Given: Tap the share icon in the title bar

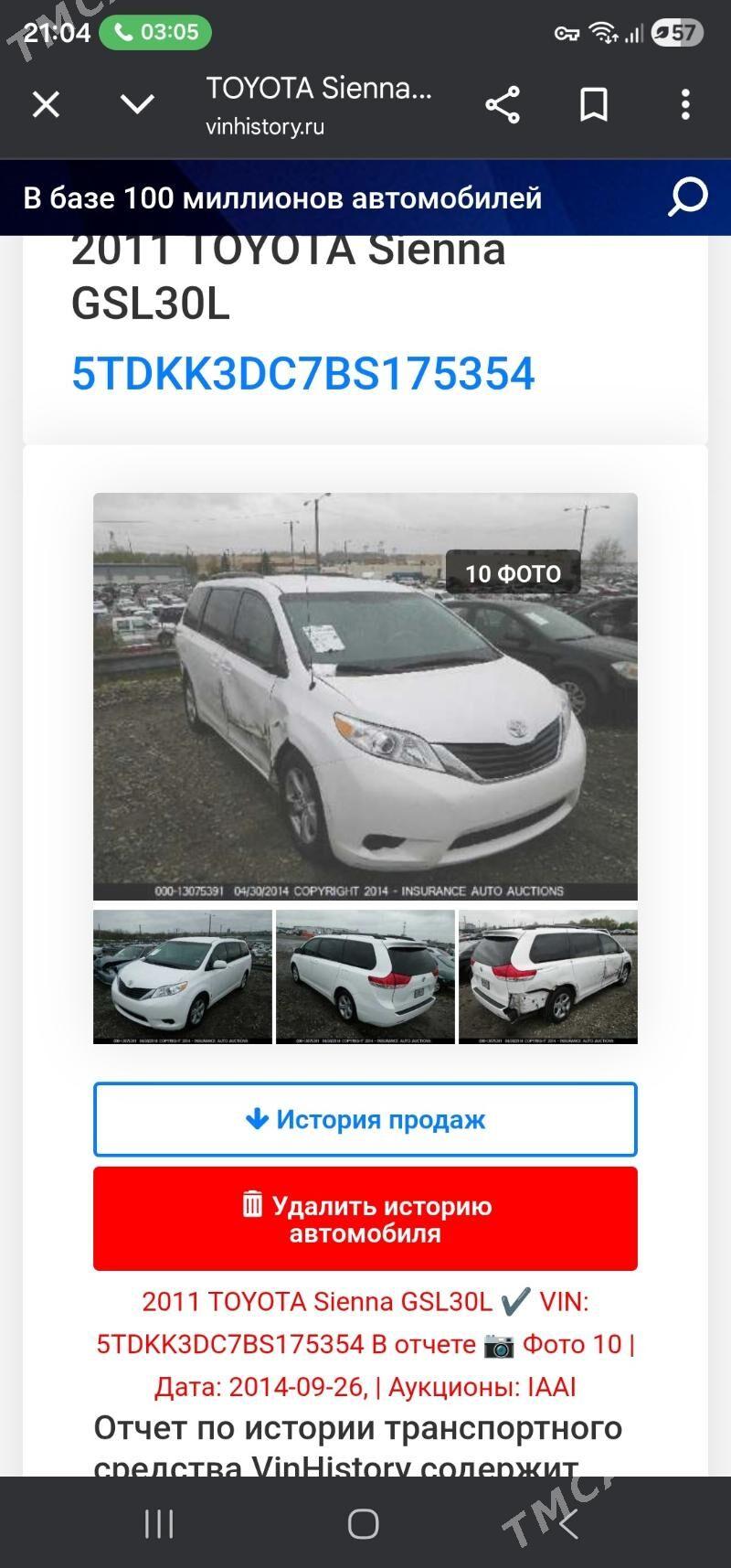Looking at the screenshot, I should pyautogui.click(x=503, y=104).
